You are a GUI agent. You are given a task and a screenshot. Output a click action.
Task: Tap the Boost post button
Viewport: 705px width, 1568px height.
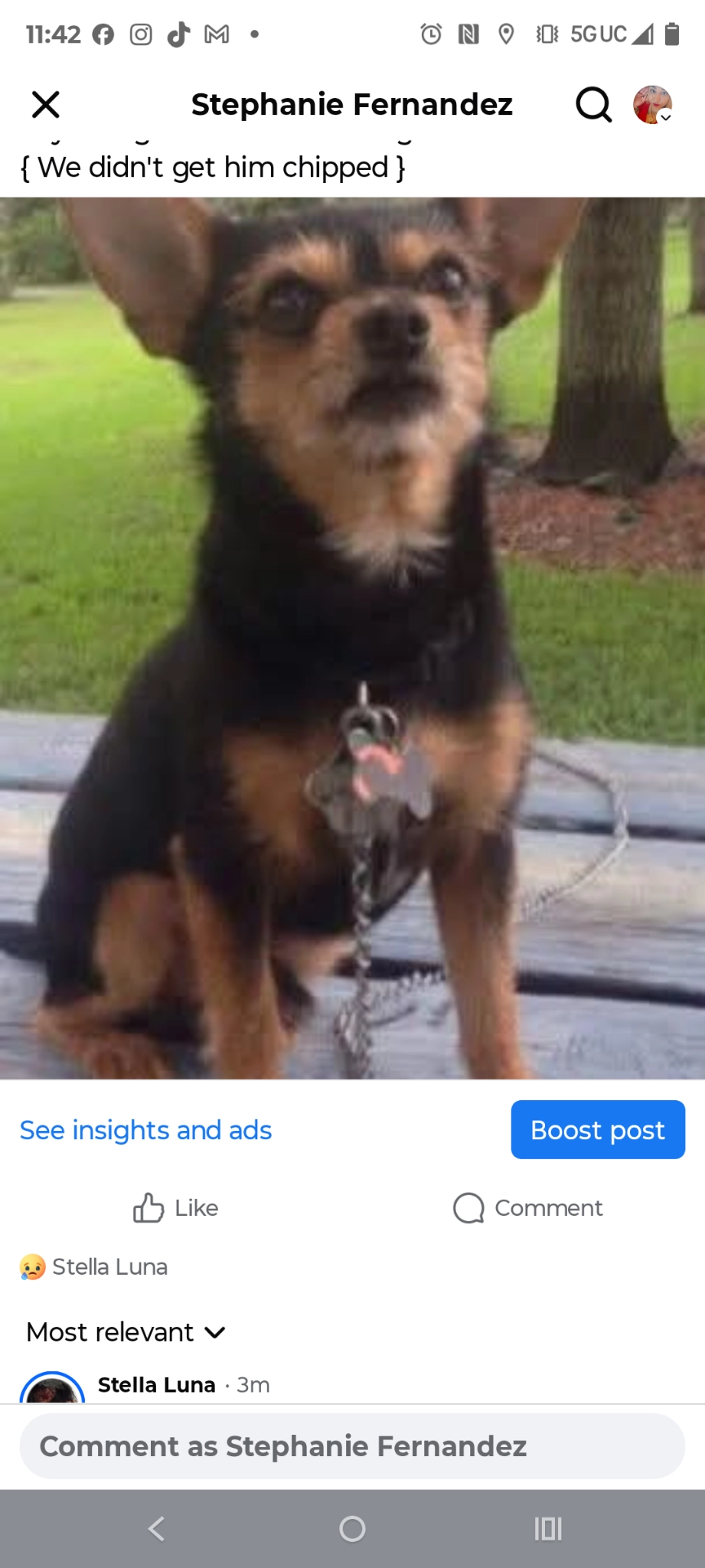597,1129
